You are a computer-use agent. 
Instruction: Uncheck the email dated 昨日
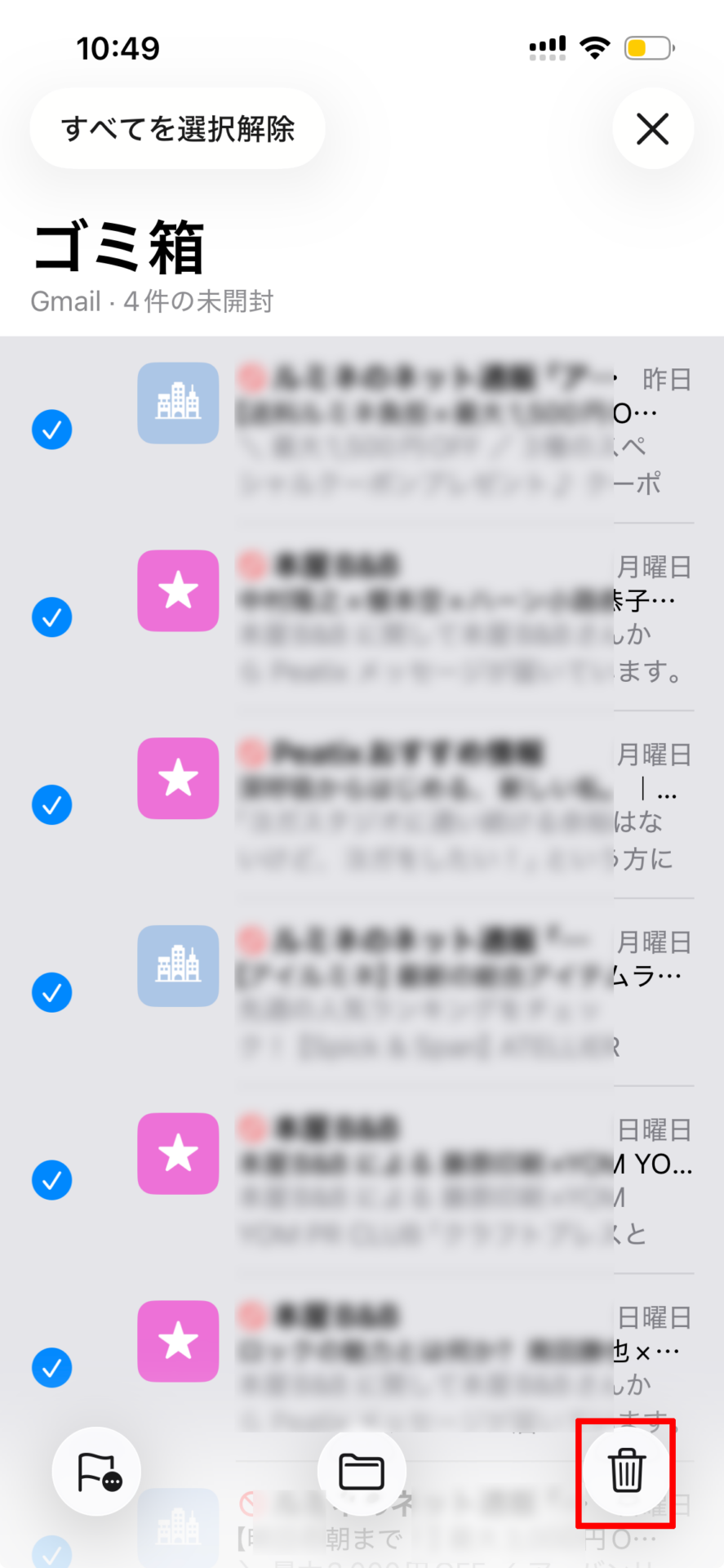click(x=51, y=430)
